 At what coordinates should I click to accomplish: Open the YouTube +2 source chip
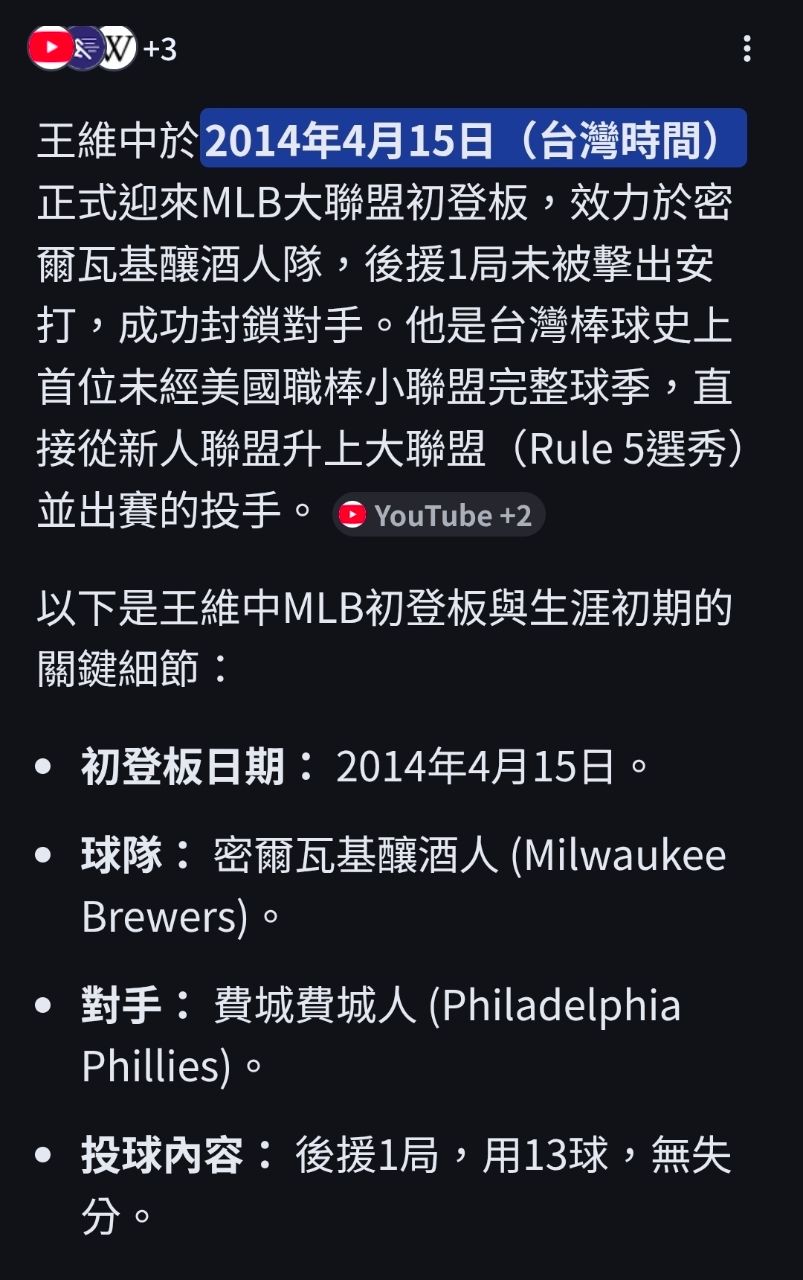[x=438, y=515]
